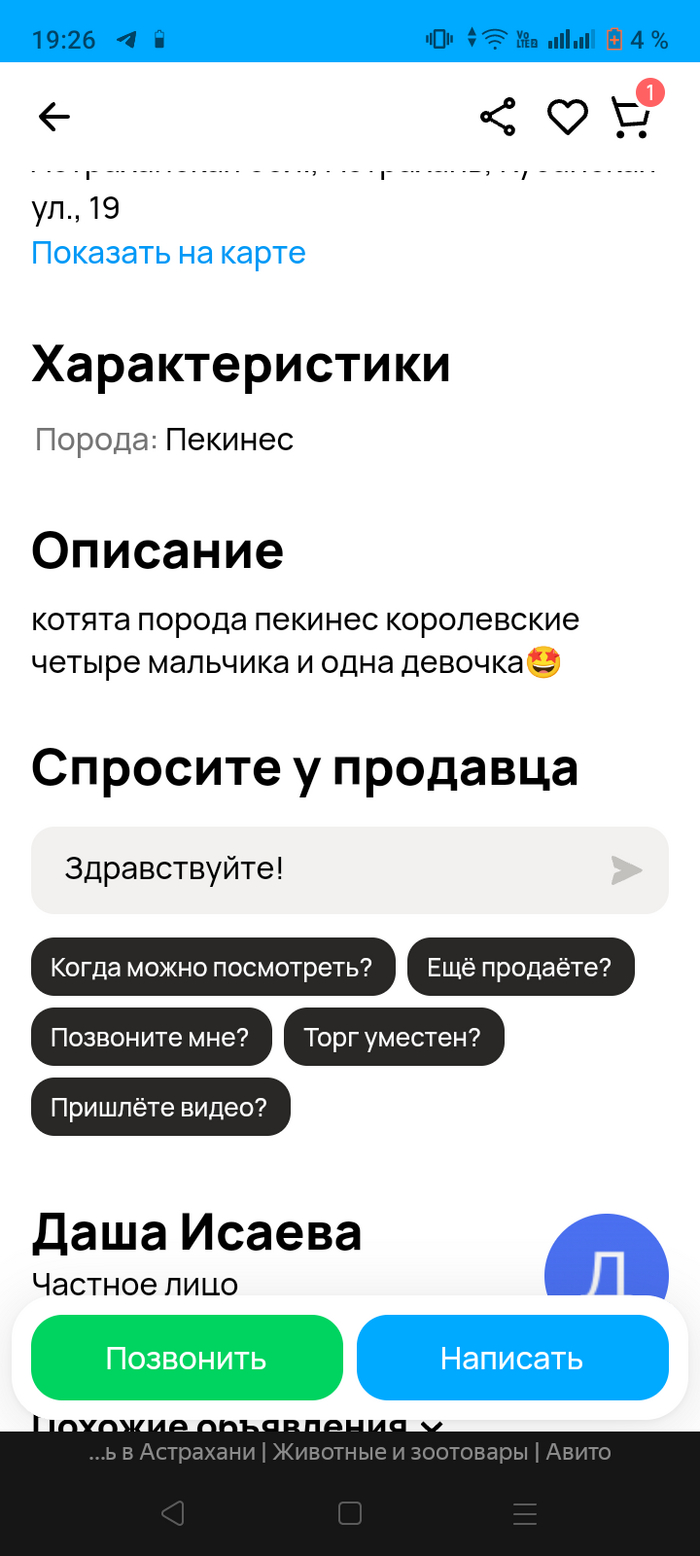Screen dimensions: 700x1556
Task: Share this listing
Action: 497,117
